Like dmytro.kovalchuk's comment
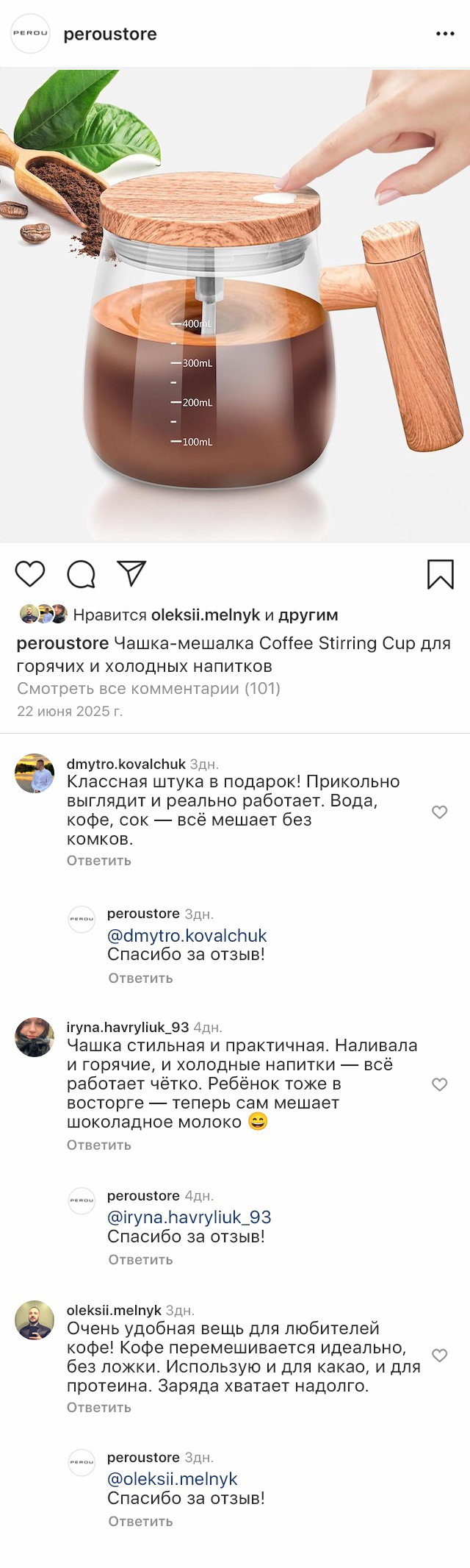470x1568 pixels. pos(440,812)
